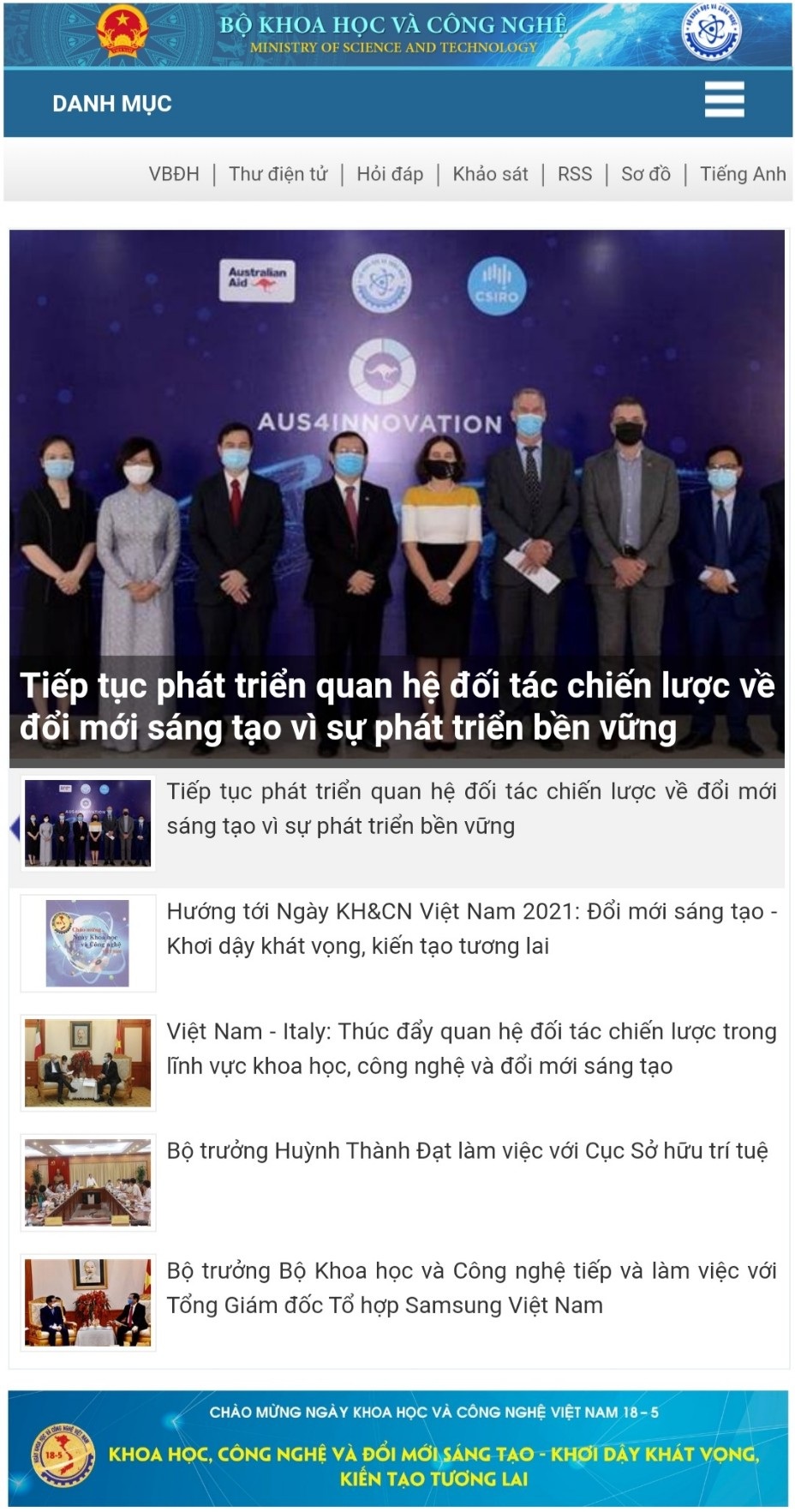Open the featured AUS4INNOVATION headline article
Image resolution: width=795 pixels, height=1512 pixels.
pos(397,706)
